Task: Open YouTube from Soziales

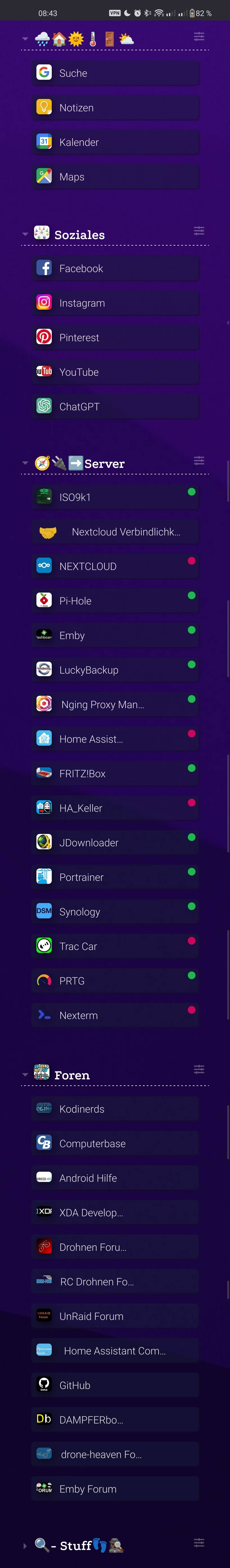Action: coord(115,372)
